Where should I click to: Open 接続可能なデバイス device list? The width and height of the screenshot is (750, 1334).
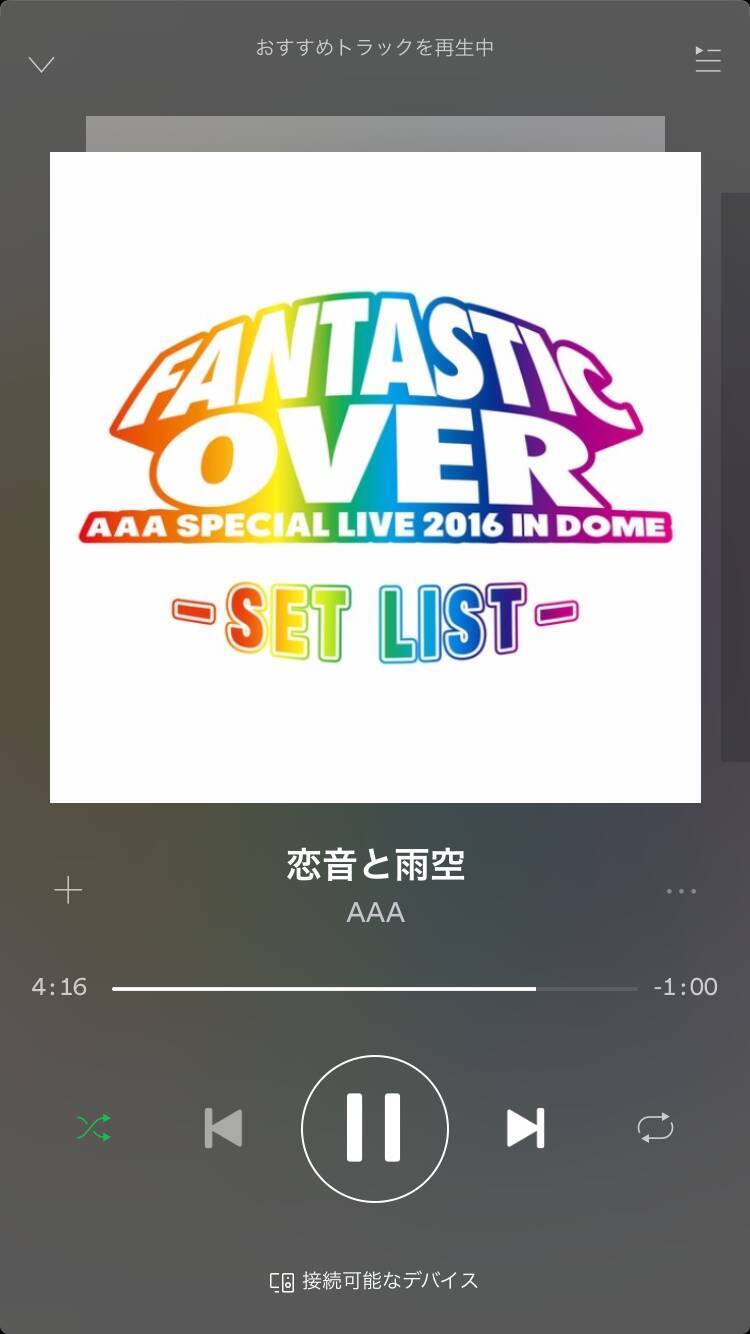point(374,1280)
